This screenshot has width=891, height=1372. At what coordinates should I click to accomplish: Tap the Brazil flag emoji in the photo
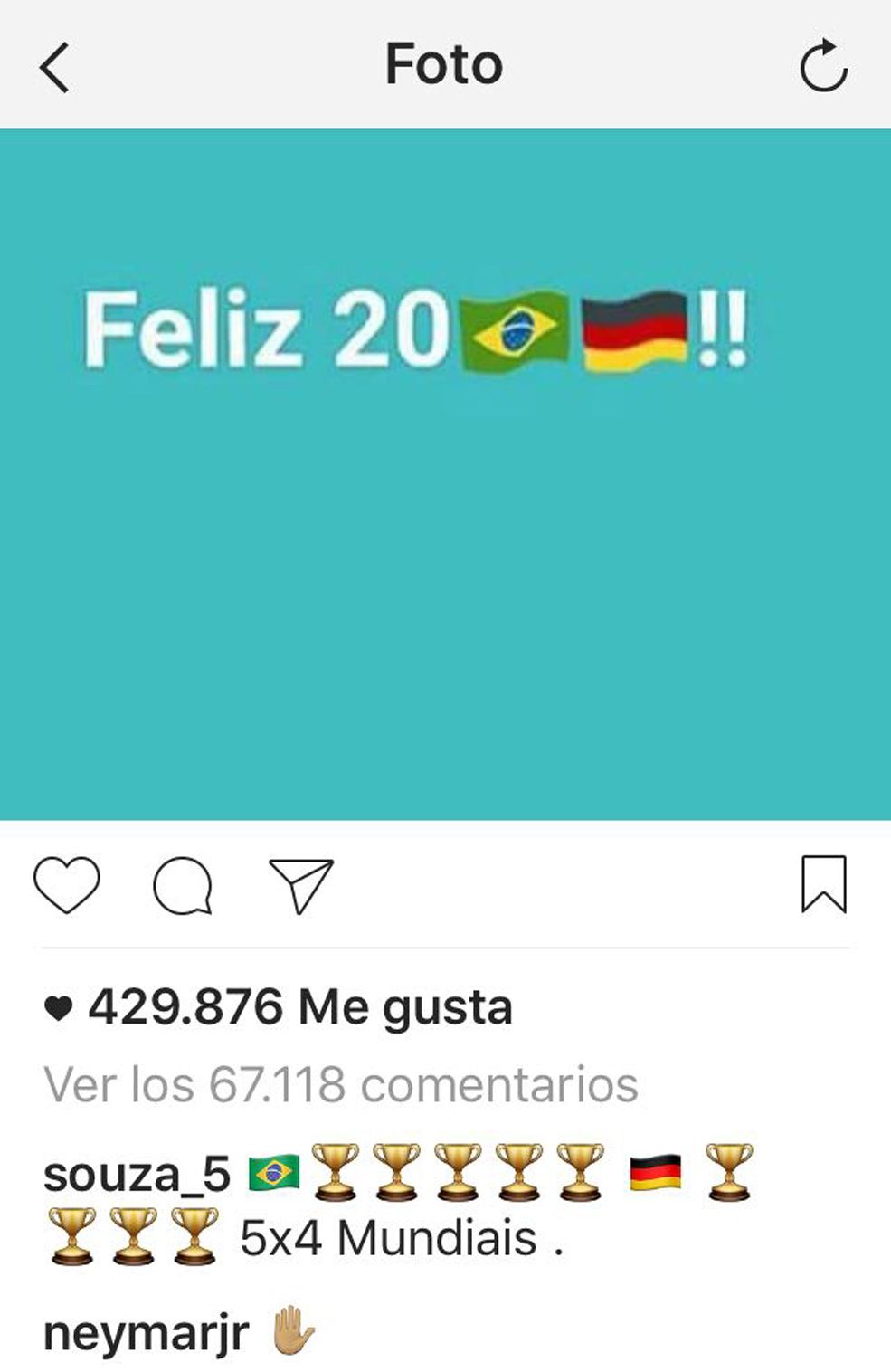point(516,331)
